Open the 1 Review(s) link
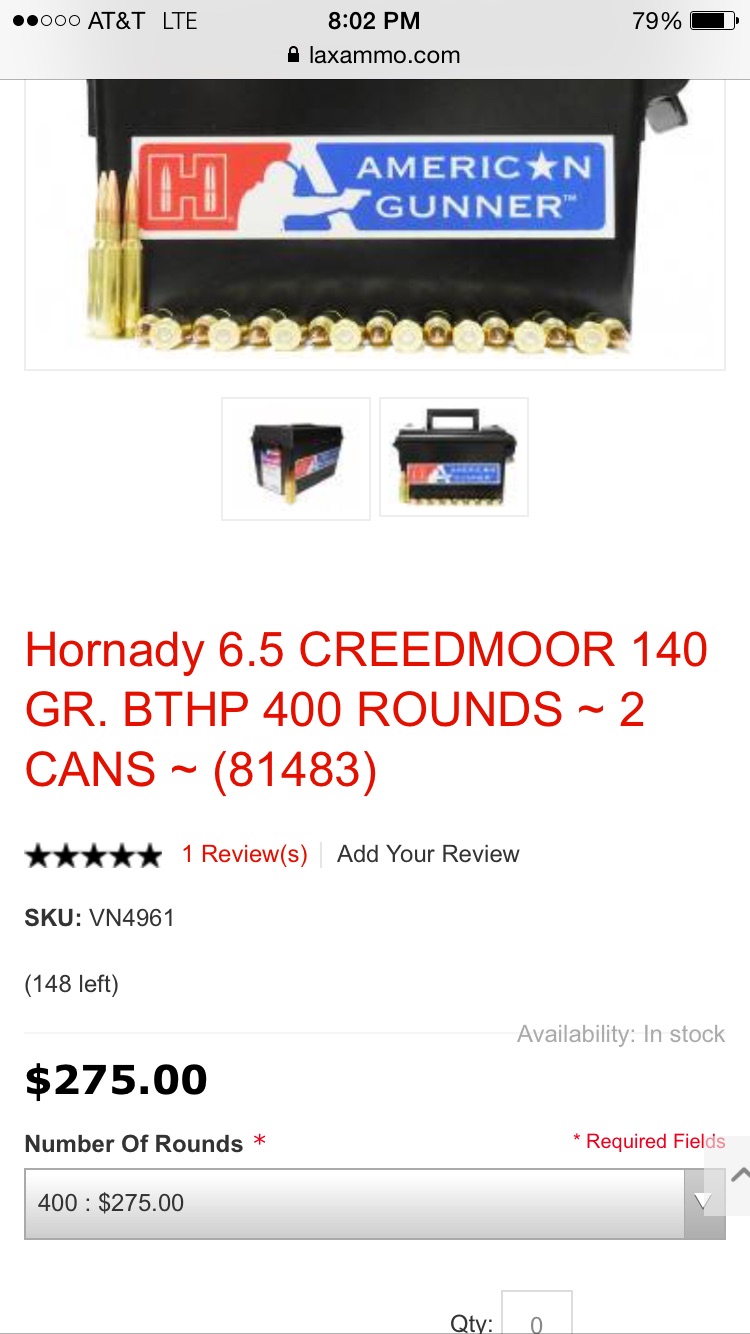The image size is (750, 1334). (244, 854)
